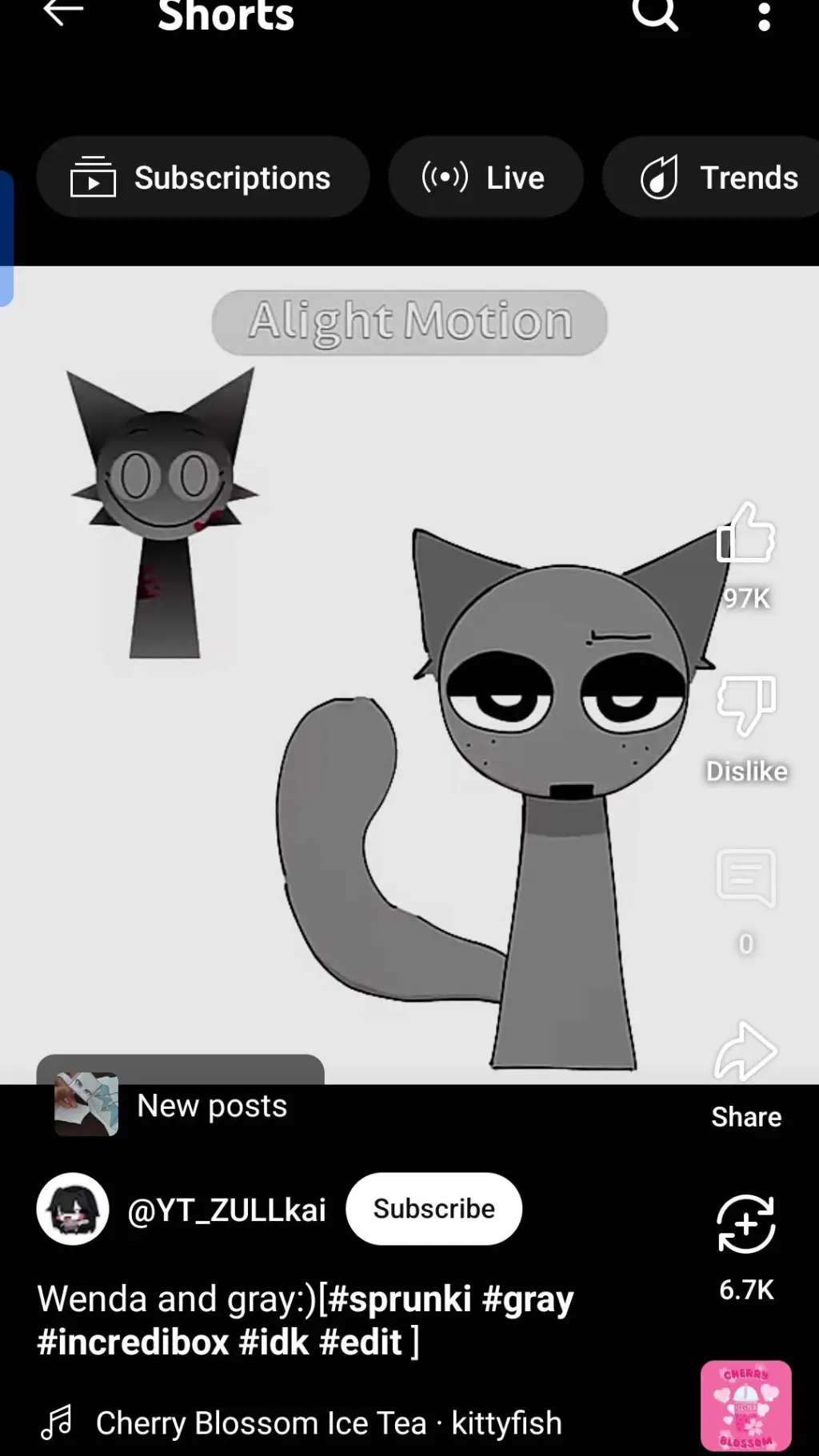819x1456 pixels.
Task: Open the Cherry Blossom Ice Tea sound
Action: pos(328,1422)
